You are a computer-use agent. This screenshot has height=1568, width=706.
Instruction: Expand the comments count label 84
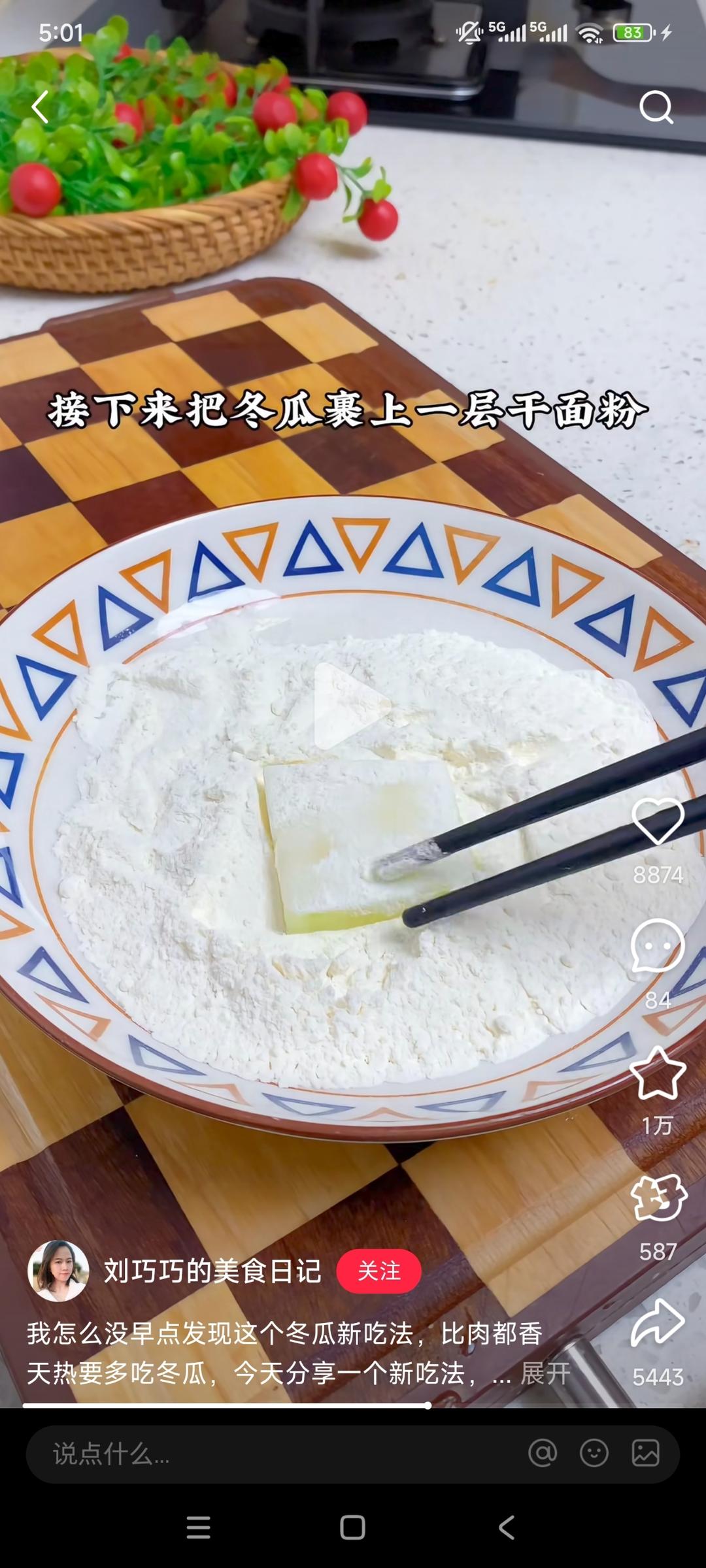(x=660, y=1000)
